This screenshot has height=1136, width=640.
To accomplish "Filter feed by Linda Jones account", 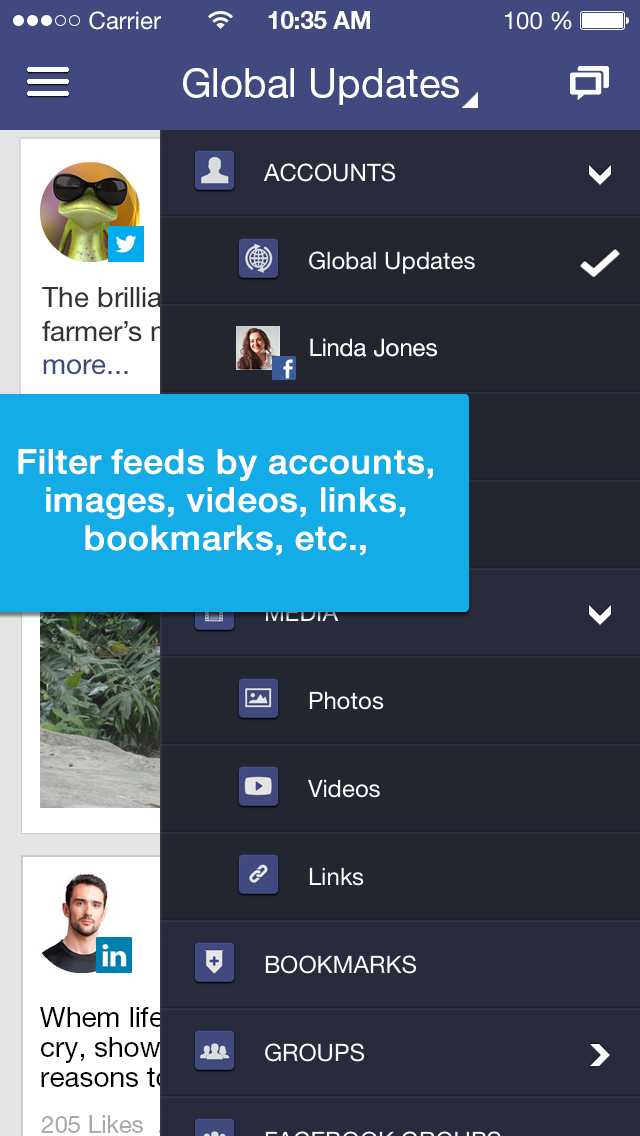I will [x=372, y=348].
